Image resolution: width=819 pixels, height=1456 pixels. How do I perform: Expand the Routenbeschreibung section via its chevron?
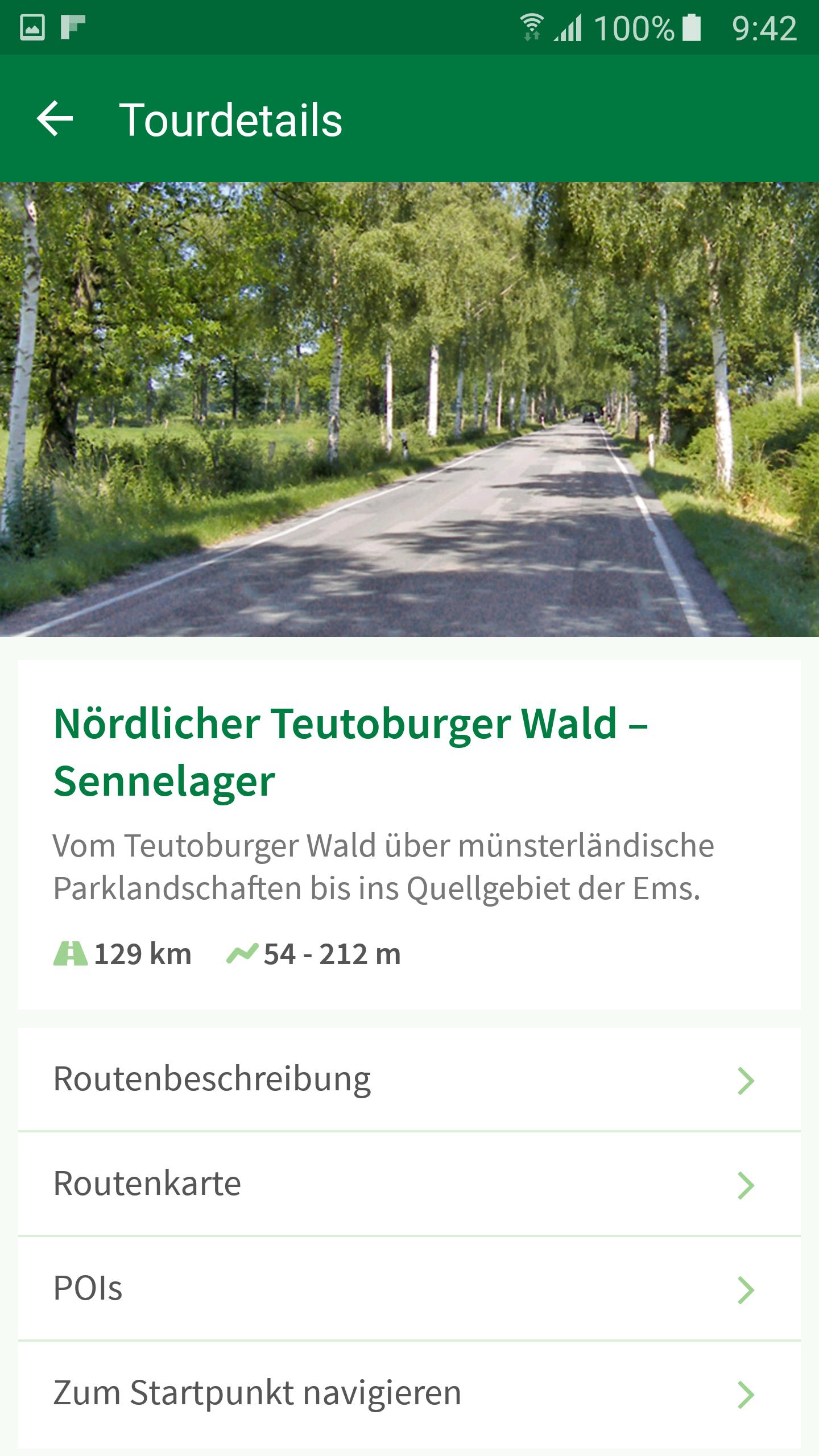tap(747, 1079)
